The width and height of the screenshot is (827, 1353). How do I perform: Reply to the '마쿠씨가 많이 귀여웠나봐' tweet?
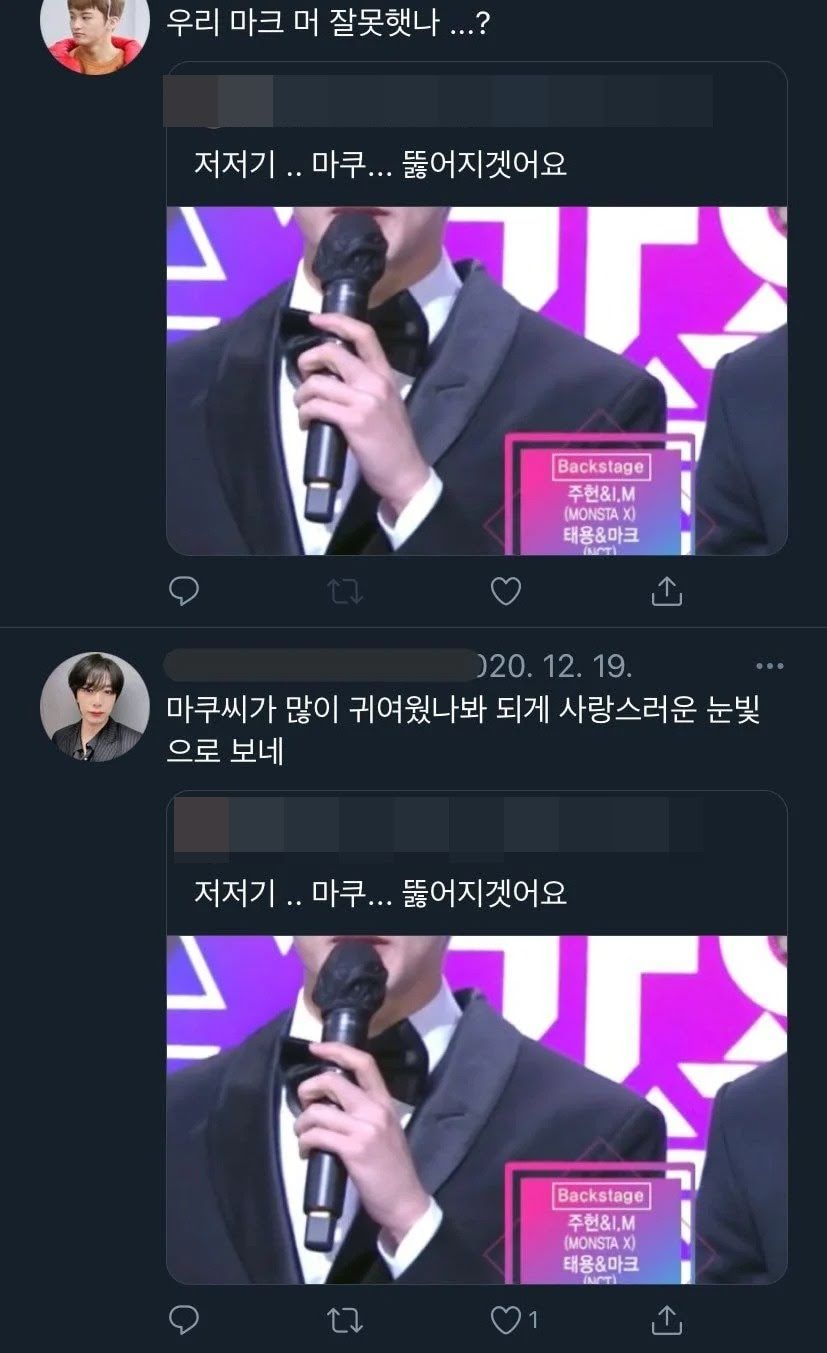tap(183, 1319)
